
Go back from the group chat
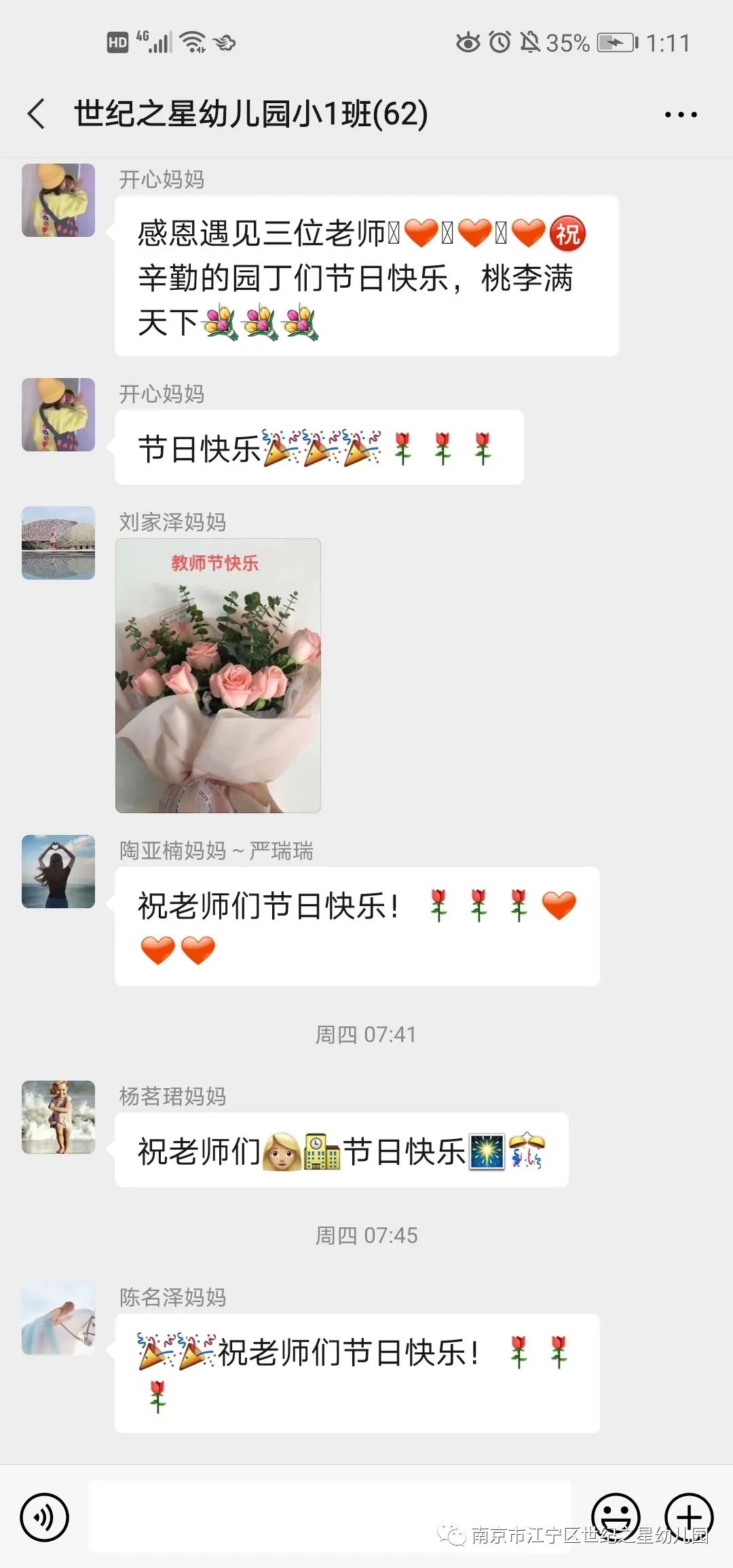pos(37,113)
